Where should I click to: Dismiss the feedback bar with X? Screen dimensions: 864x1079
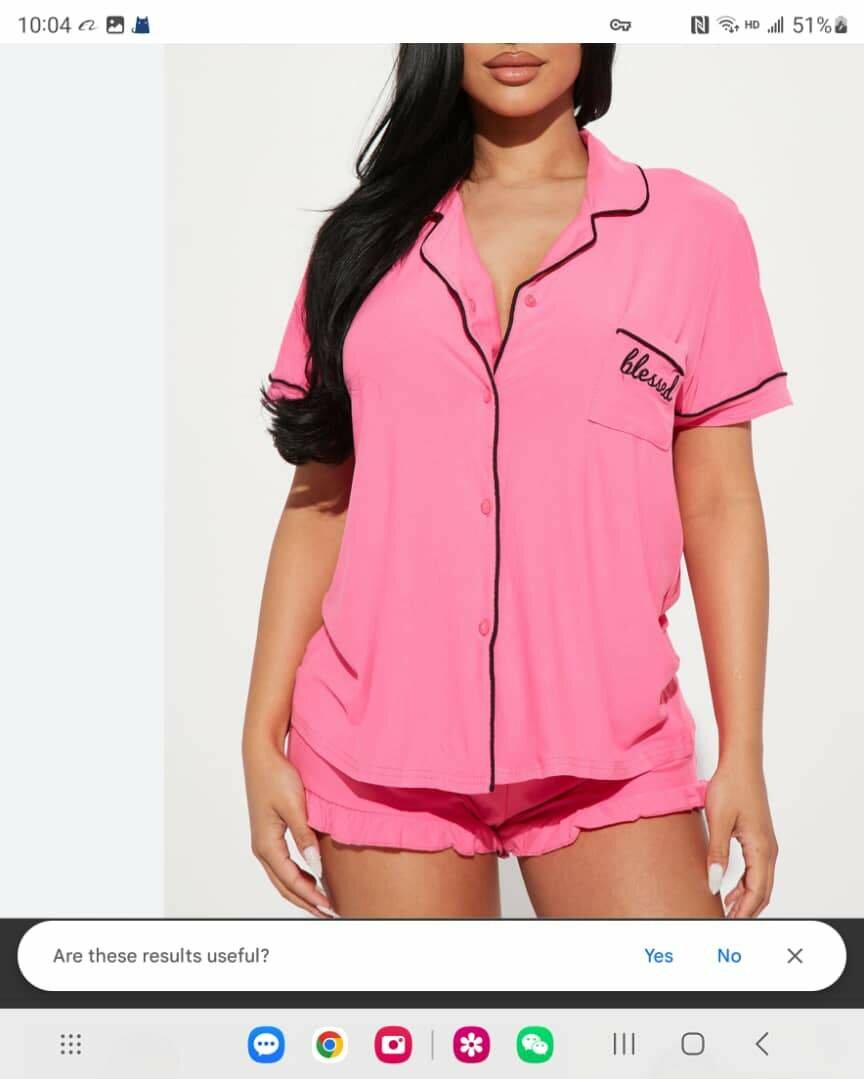point(795,956)
